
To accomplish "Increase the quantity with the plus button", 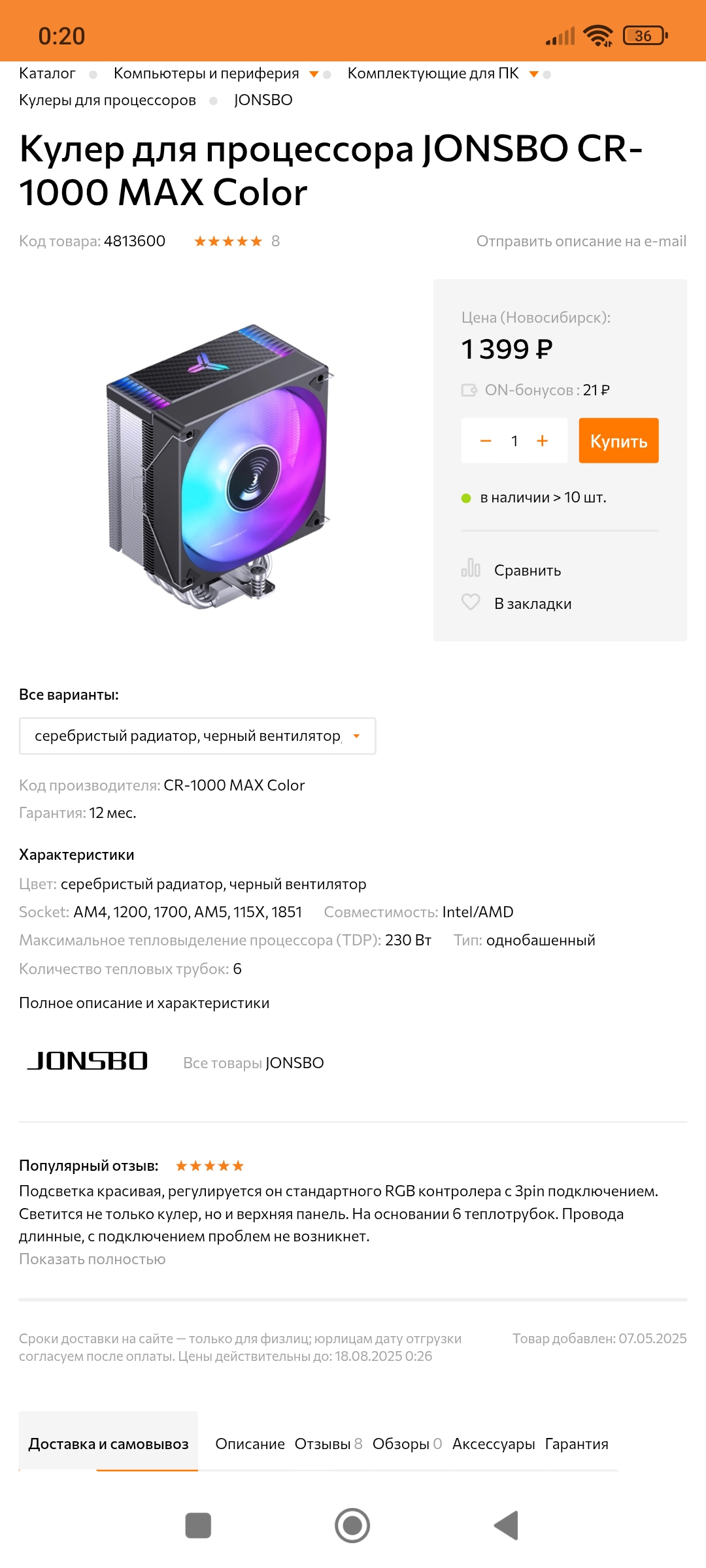I will [542, 441].
